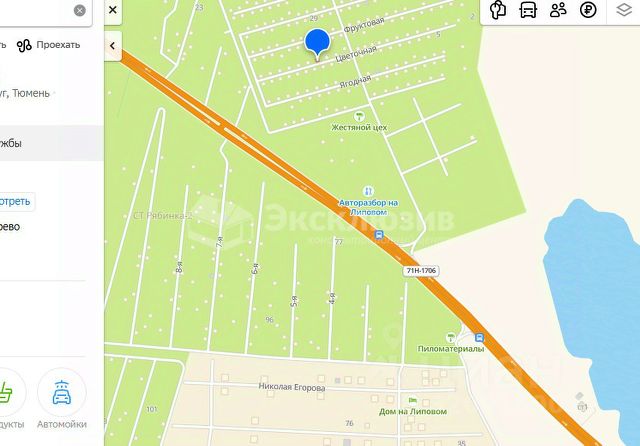Build a route with Проехать
This screenshot has width=640, height=446.
pyautogui.click(x=50, y=45)
